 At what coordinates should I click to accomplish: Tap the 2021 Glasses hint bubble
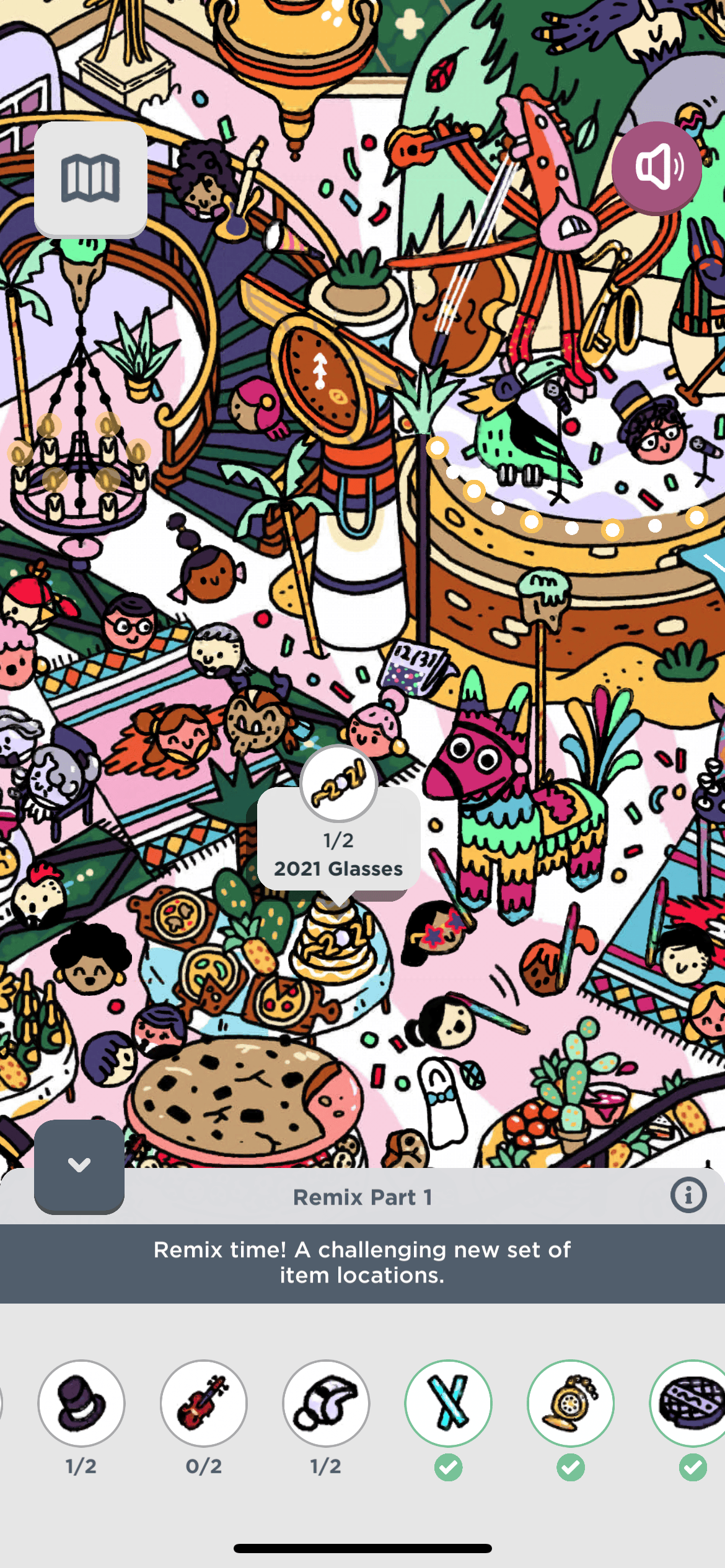[x=338, y=839]
